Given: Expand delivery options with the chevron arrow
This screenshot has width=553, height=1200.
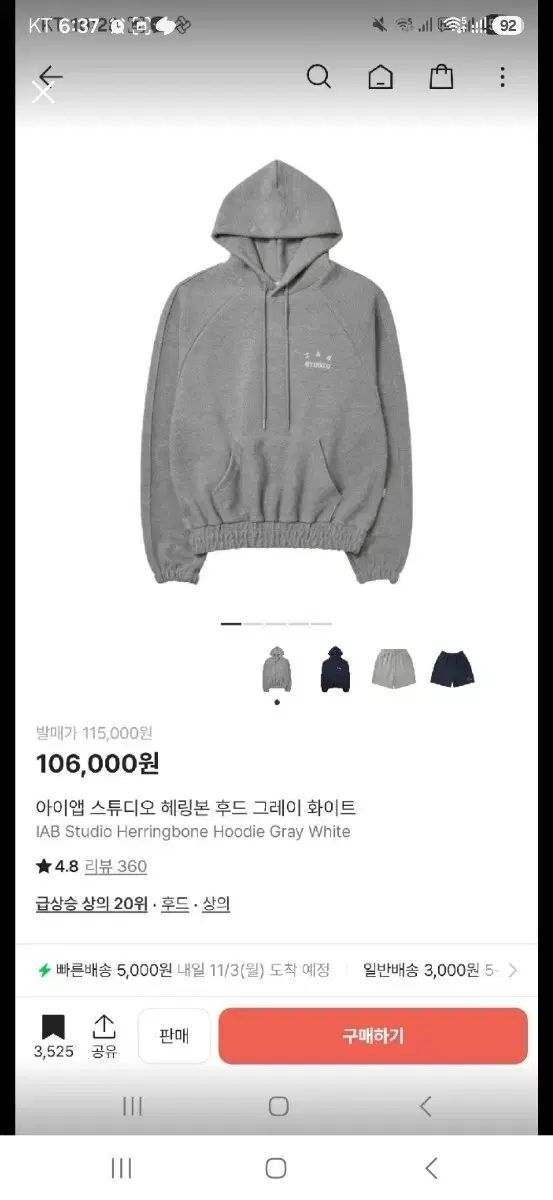Looking at the screenshot, I should pos(513,970).
